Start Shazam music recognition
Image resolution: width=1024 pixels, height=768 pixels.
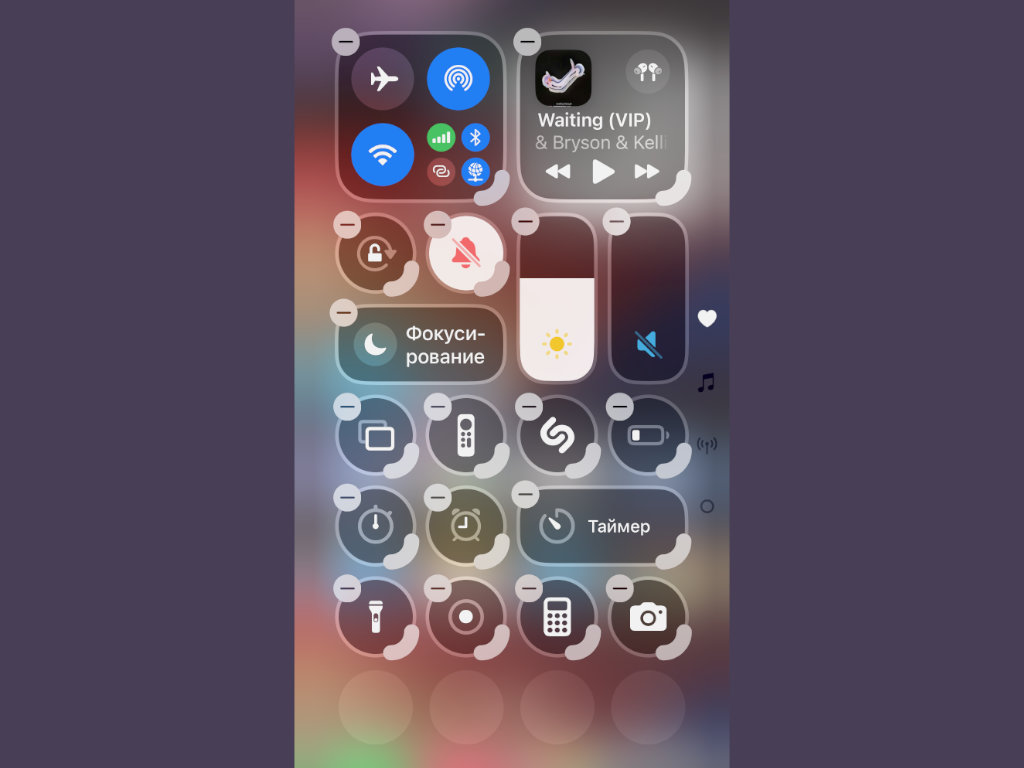point(557,435)
